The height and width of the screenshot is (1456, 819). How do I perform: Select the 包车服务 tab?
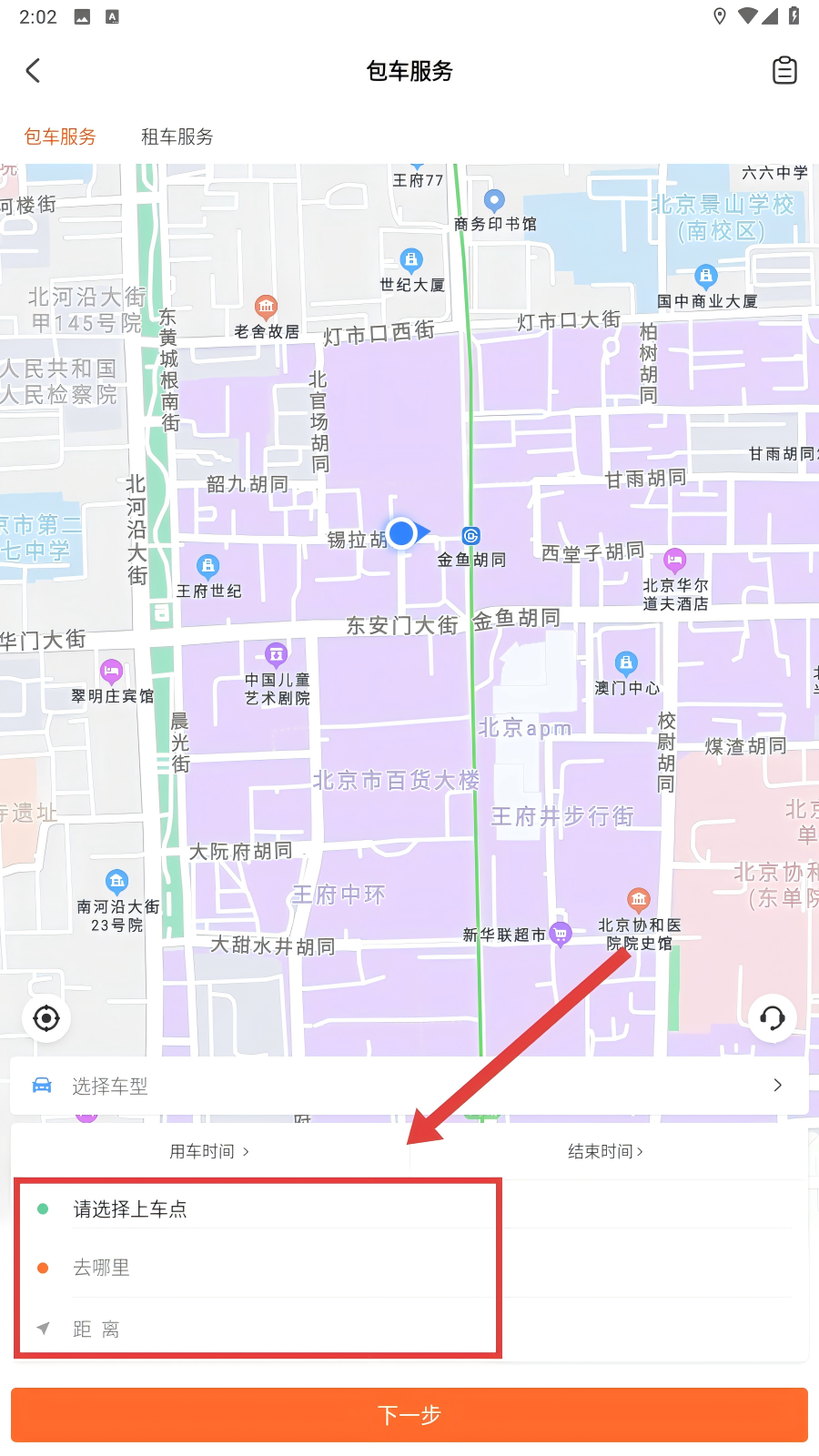click(60, 136)
